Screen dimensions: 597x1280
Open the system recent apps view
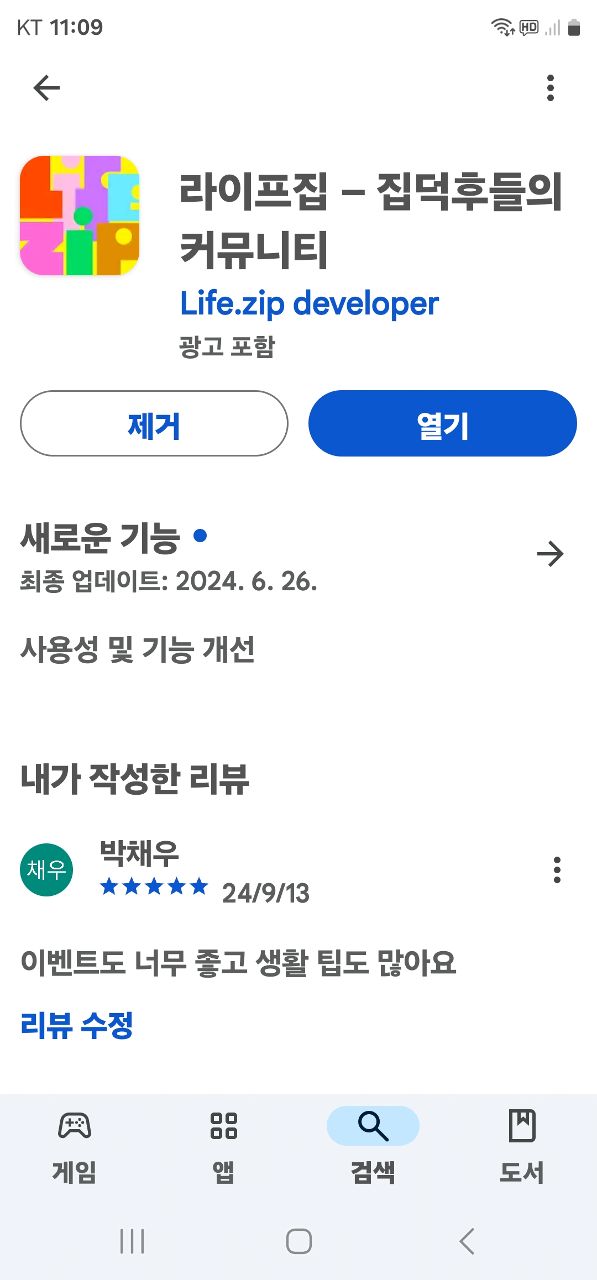point(132,1241)
